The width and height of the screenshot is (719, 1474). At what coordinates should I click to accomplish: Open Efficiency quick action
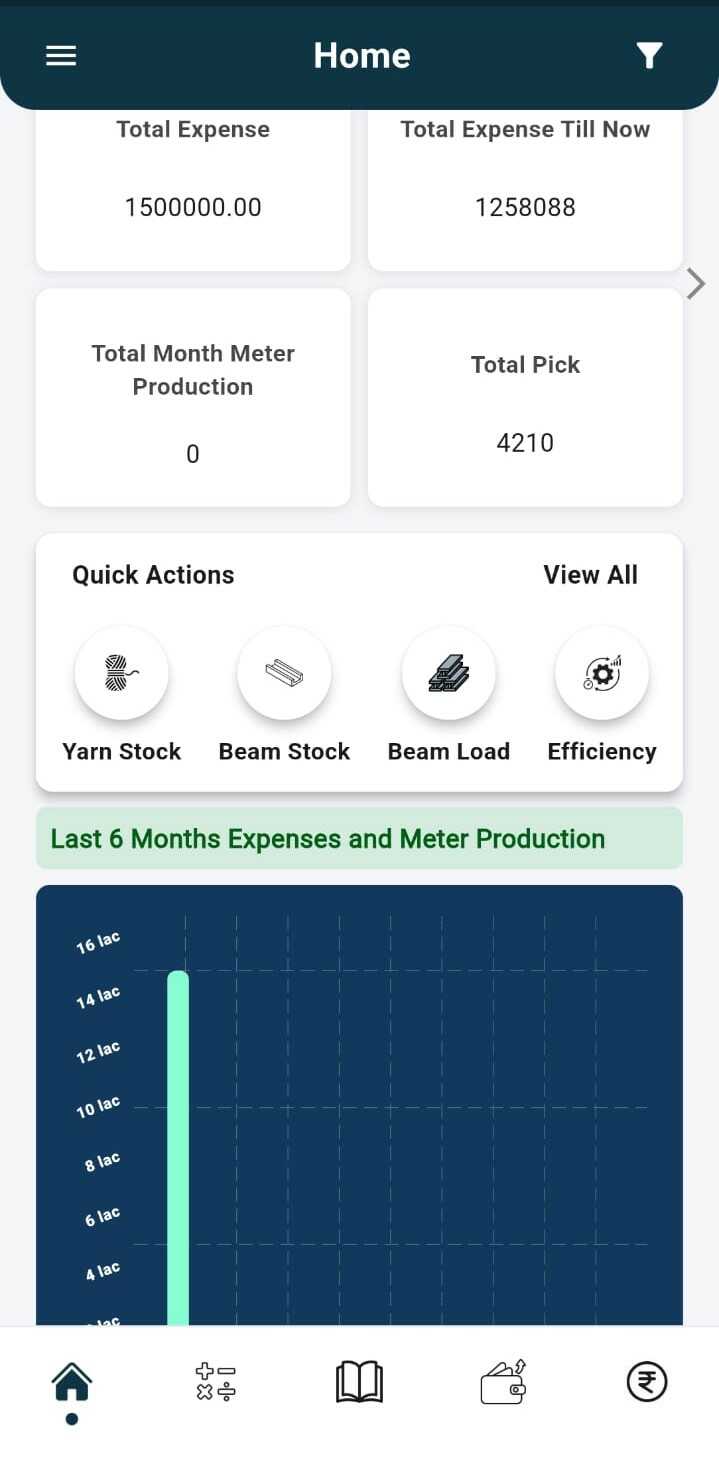[x=602, y=673]
